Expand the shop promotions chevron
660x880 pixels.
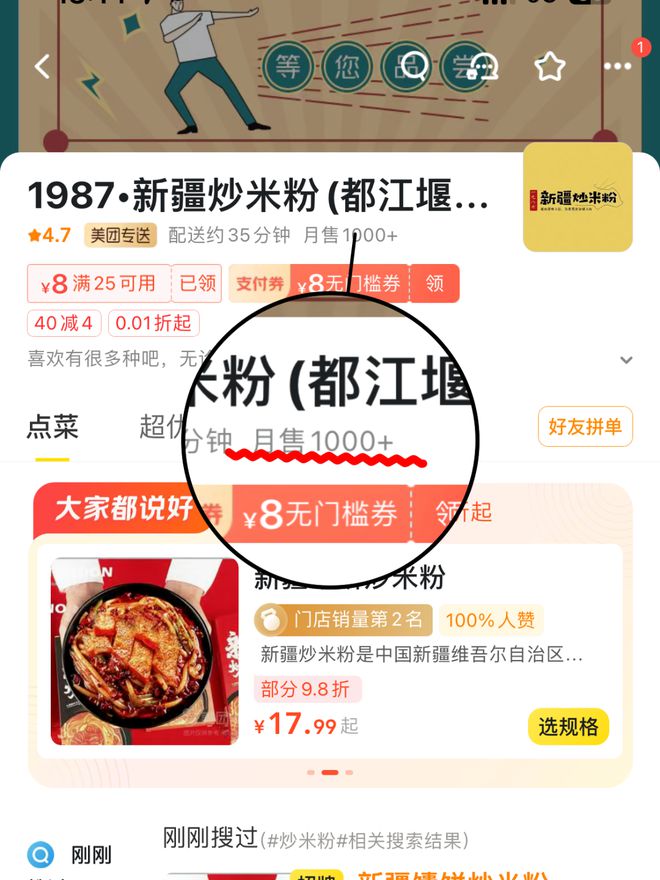click(x=626, y=360)
